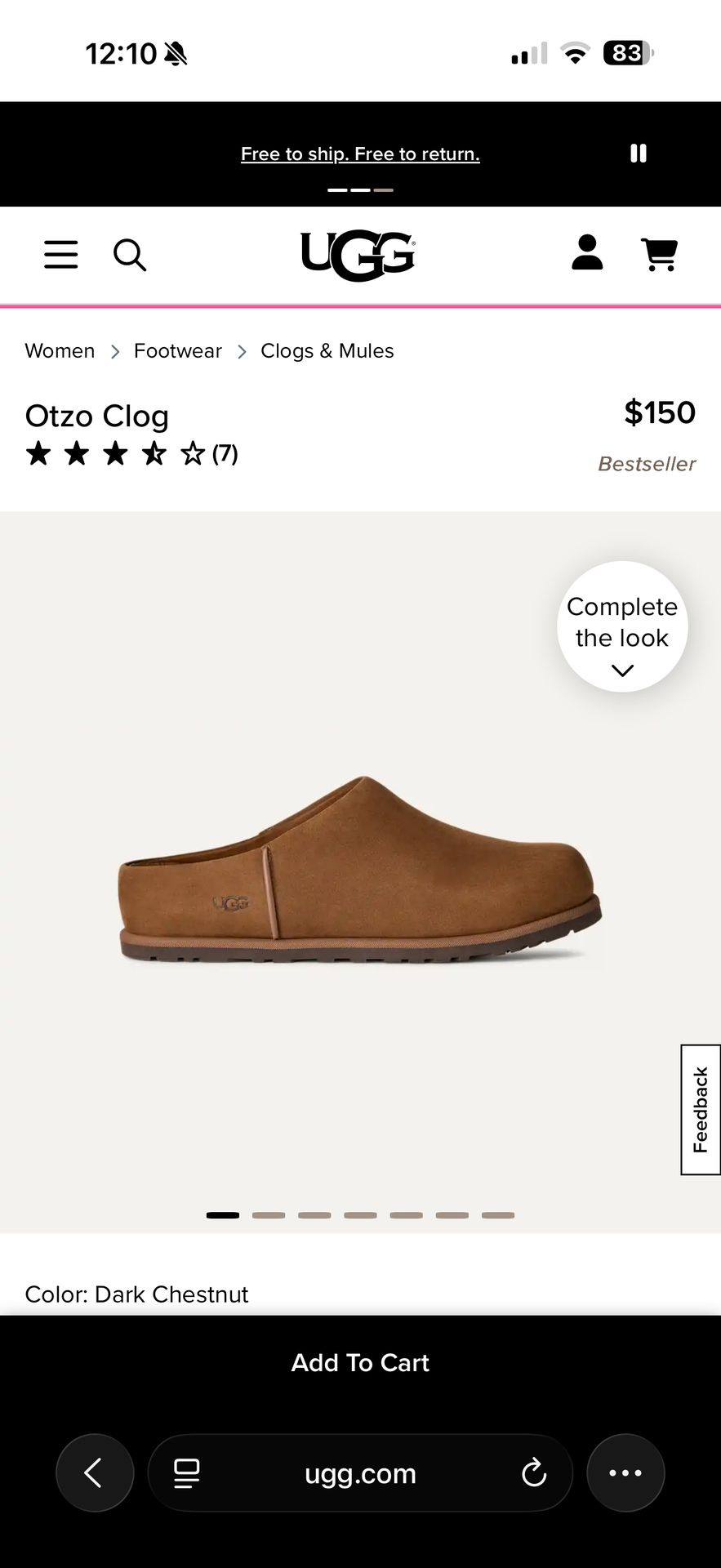The image size is (721, 1568).
Task: Pause the promo banner carousel
Action: pyautogui.click(x=639, y=154)
